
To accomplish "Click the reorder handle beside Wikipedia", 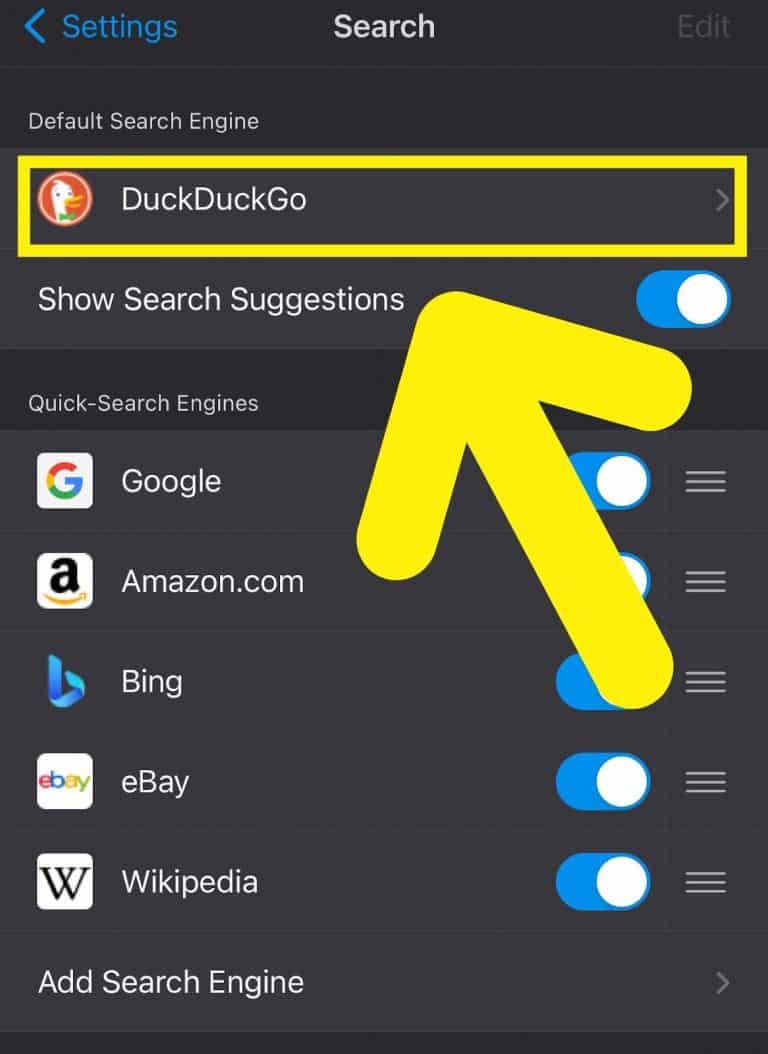I will pyautogui.click(x=705, y=882).
